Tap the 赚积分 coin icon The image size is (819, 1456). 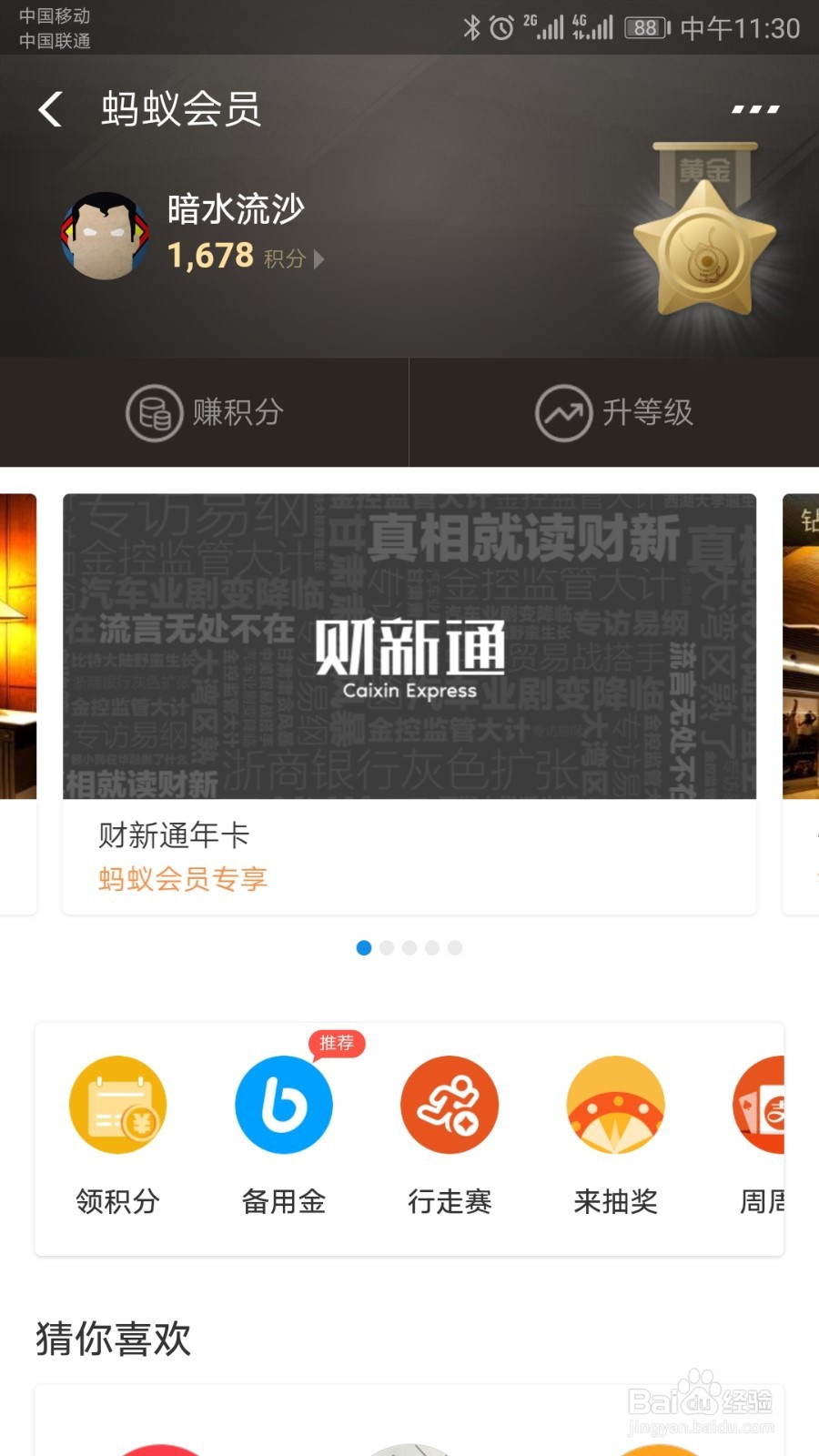pos(153,413)
